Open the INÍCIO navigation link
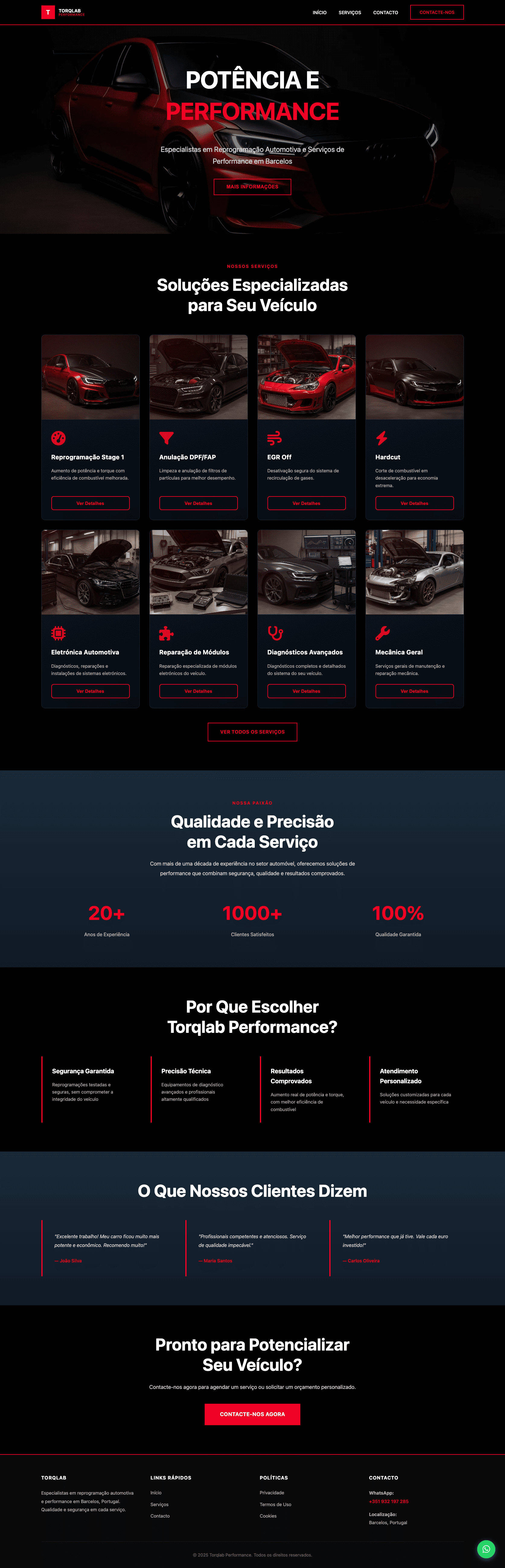This screenshot has width=505, height=1568. click(x=319, y=12)
